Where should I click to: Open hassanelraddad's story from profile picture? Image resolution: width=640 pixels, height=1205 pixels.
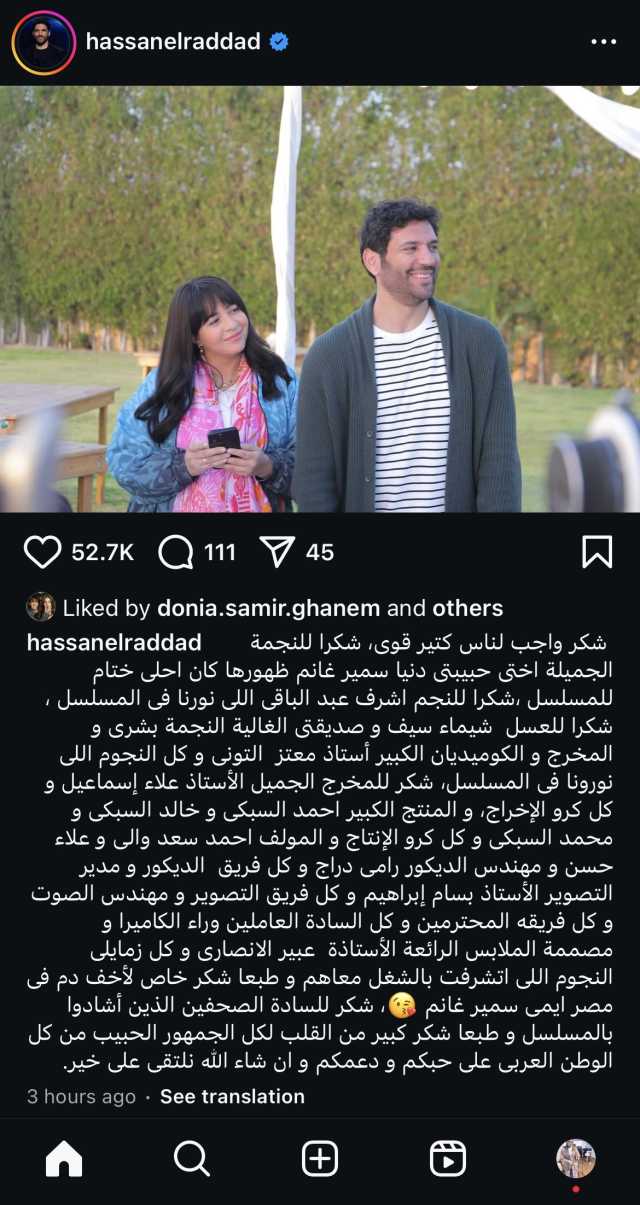tap(44, 43)
